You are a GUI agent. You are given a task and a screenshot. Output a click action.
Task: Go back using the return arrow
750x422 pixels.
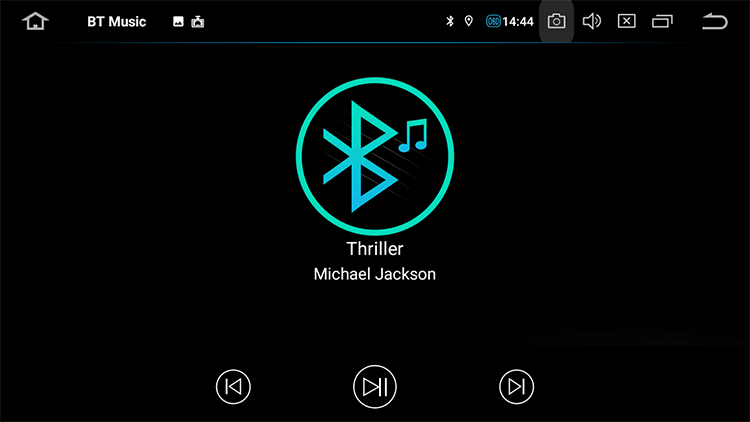[x=714, y=21]
